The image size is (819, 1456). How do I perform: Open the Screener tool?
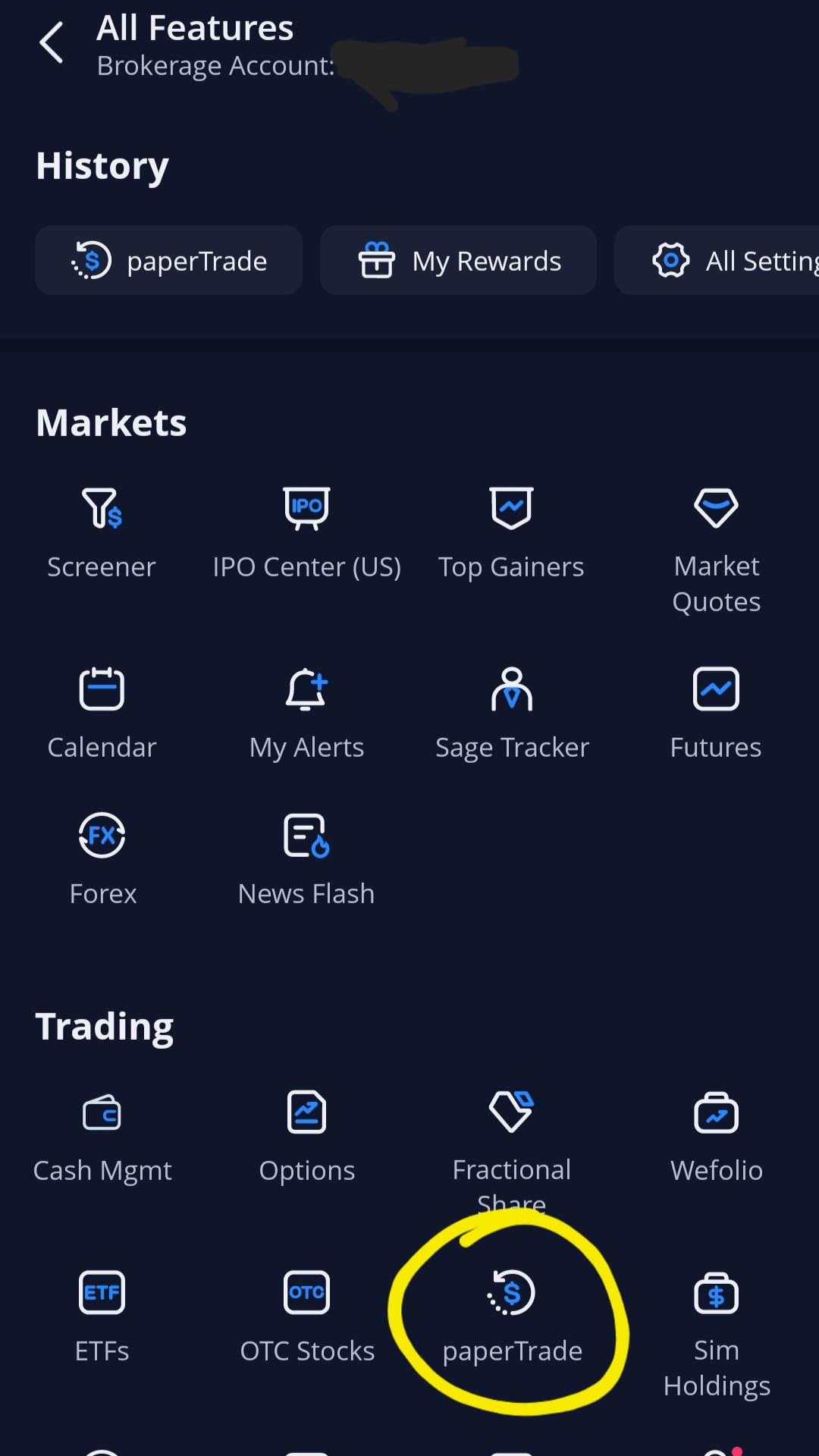point(102,535)
